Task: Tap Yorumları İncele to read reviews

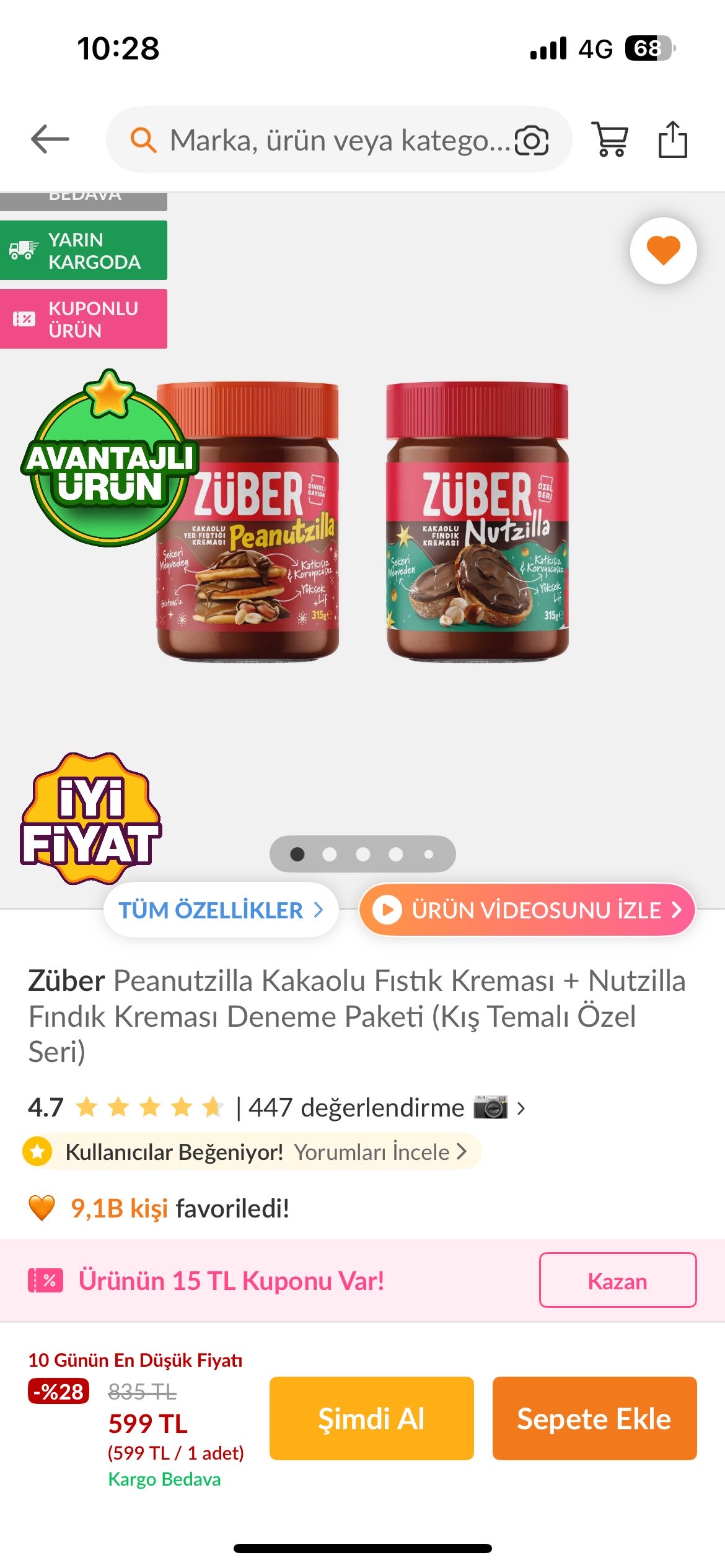Action: 379,1152
